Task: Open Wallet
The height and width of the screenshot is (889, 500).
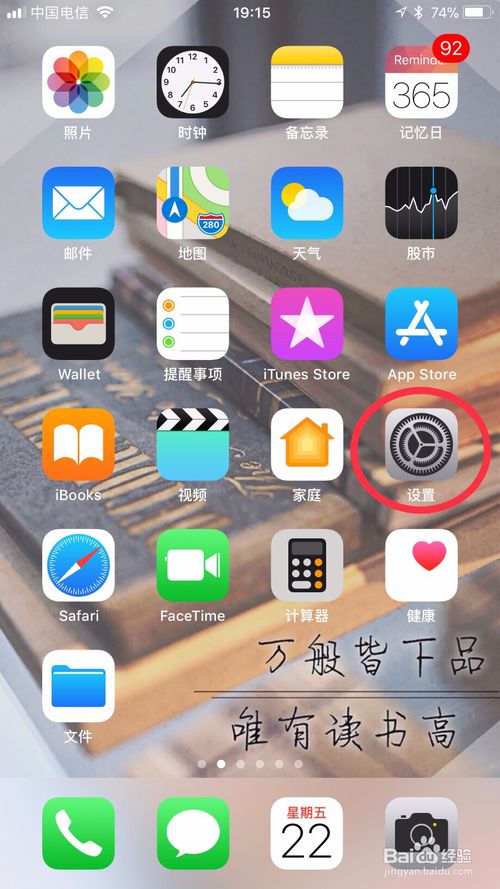Action: [x=78, y=324]
